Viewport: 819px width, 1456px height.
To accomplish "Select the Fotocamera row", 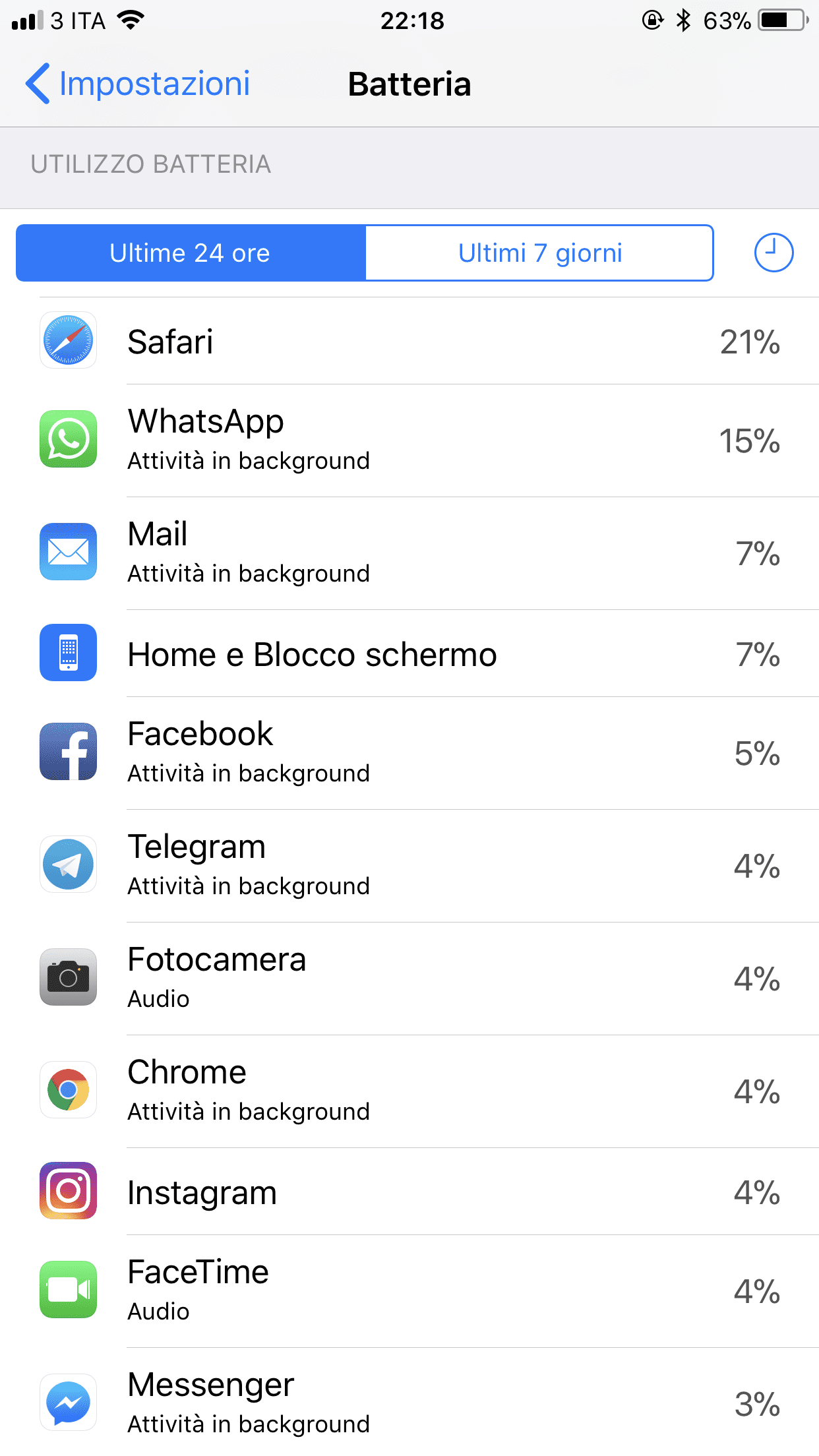I will point(409,979).
